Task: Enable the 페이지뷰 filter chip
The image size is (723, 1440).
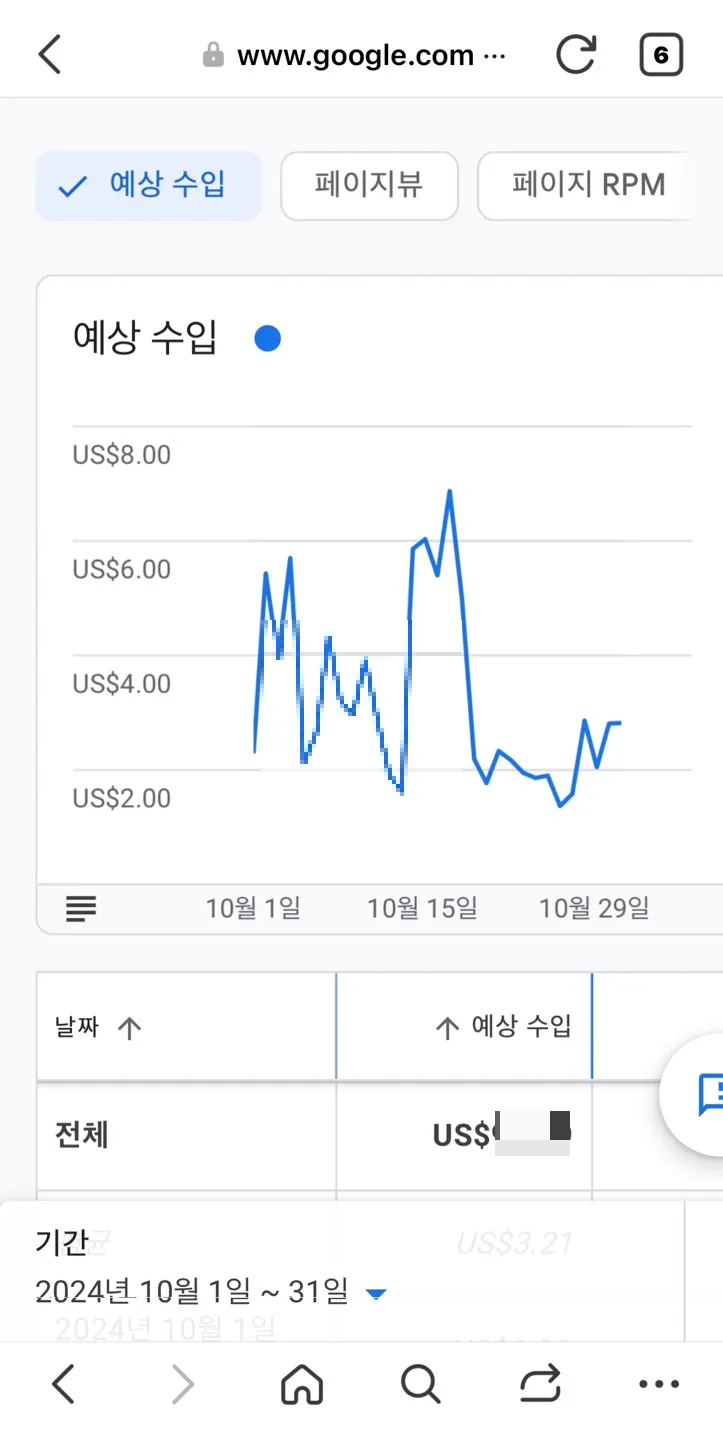Action: pyautogui.click(x=369, y=186)
